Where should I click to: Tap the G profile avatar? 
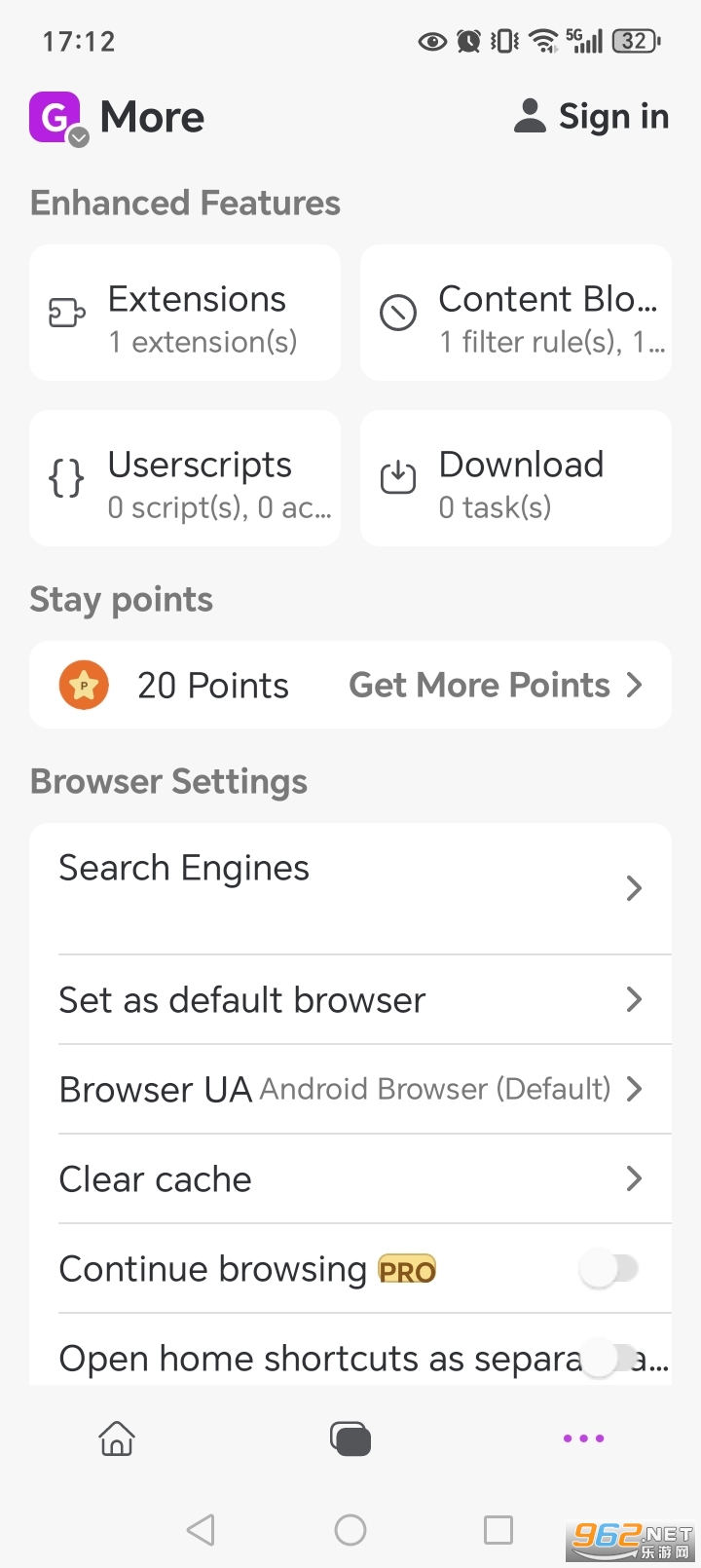coord(56,118)
